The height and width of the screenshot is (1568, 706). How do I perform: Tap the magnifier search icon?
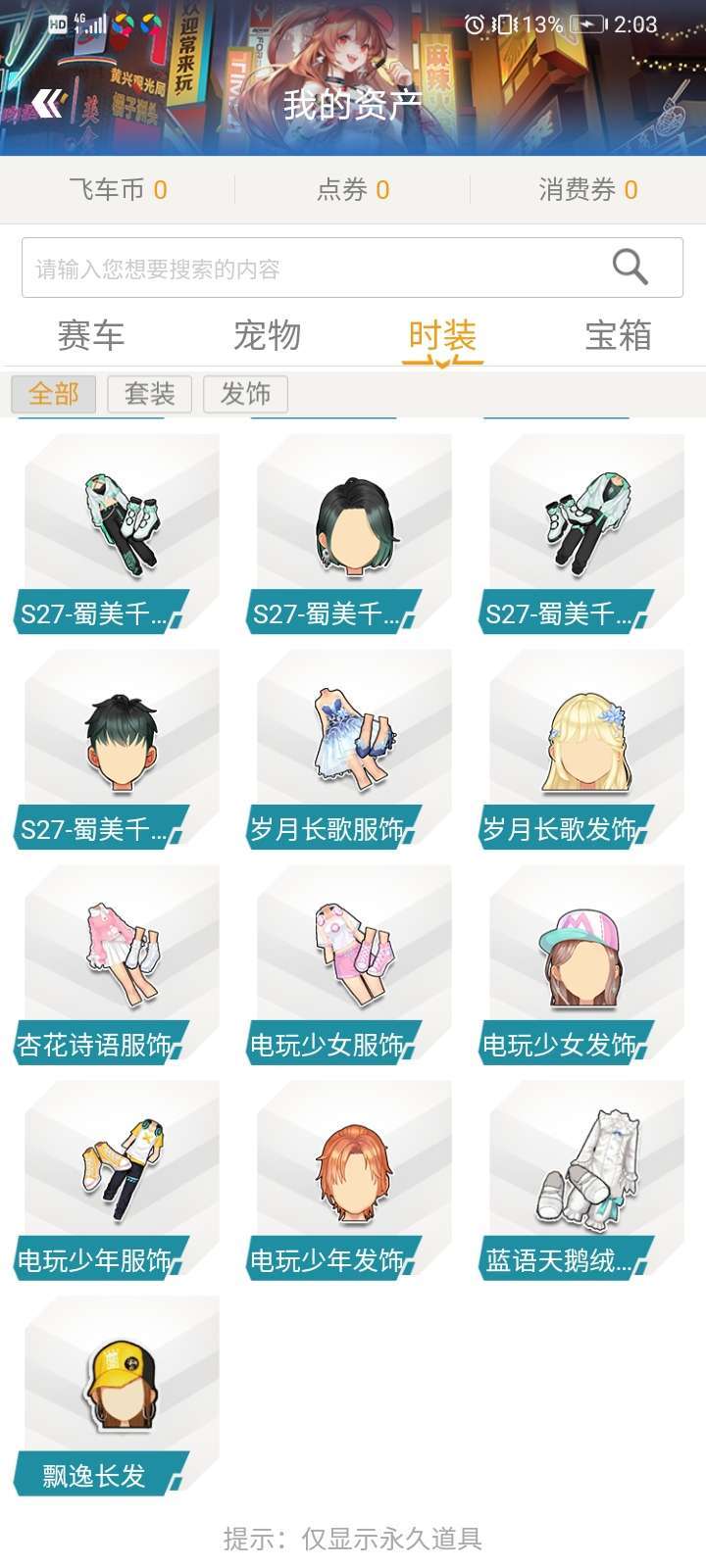click(630, 267)
